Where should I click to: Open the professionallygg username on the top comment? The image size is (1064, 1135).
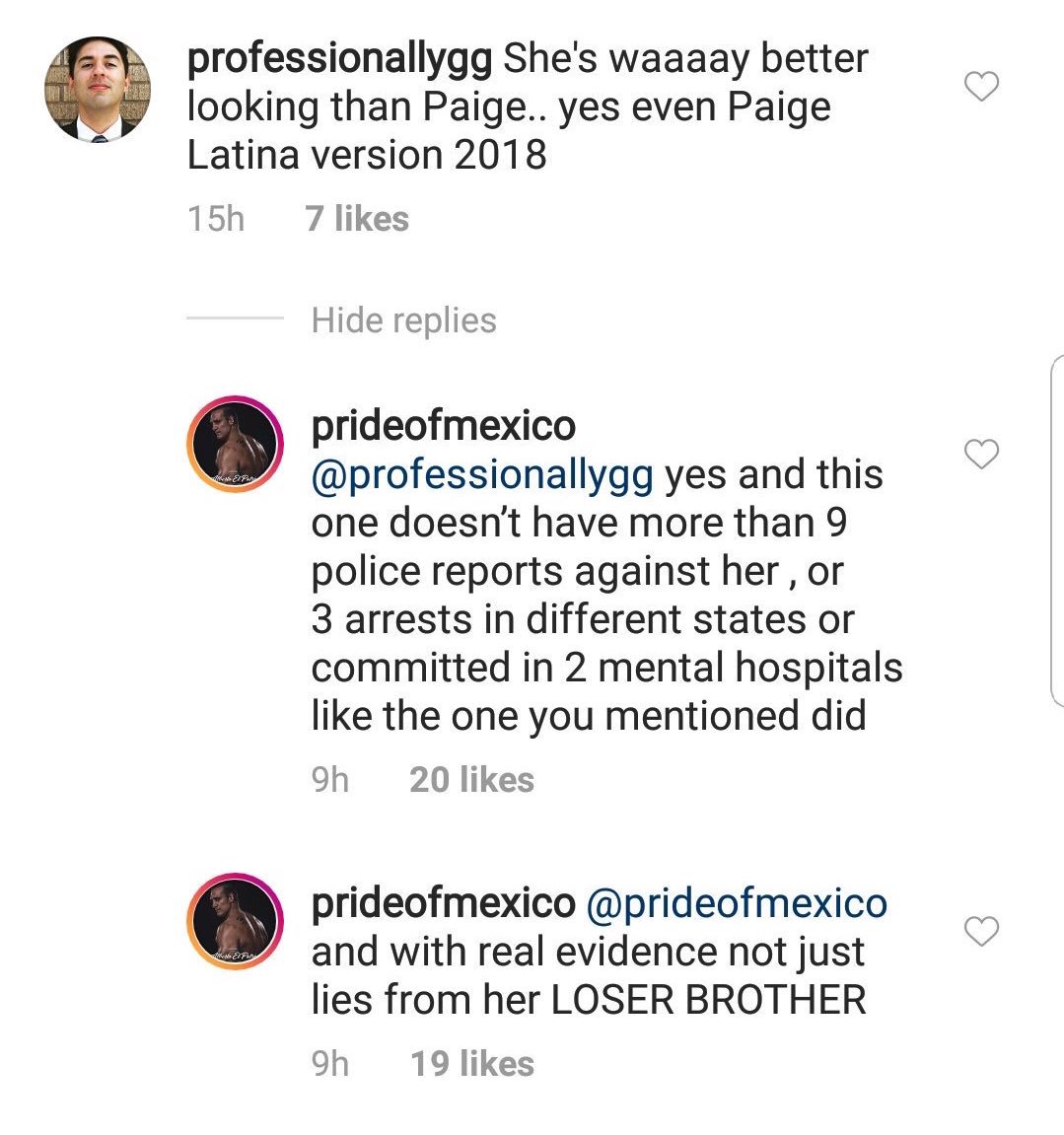[339, 59]
